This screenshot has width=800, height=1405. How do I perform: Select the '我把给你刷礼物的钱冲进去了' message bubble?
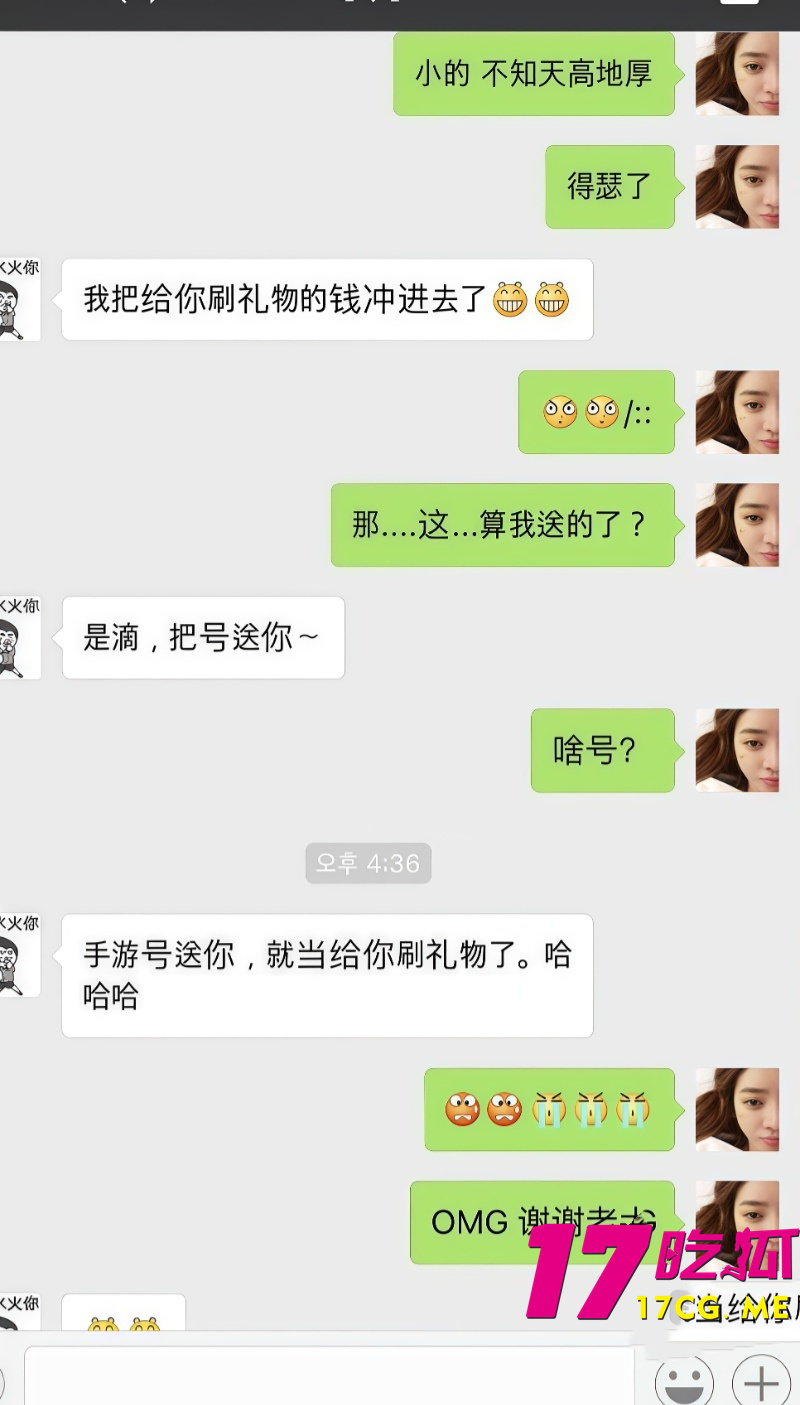[x=326, y=299]
